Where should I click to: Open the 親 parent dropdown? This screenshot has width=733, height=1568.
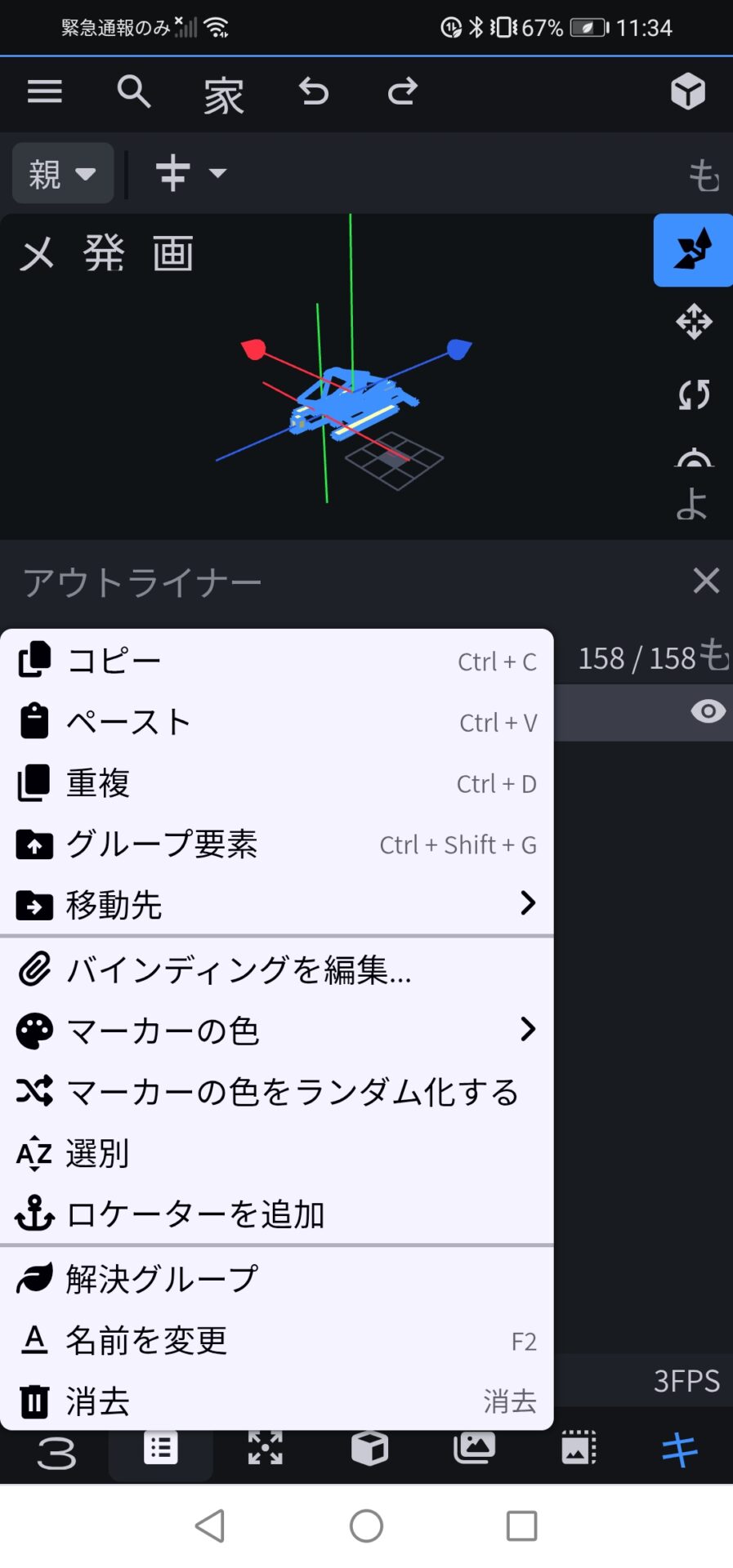(62, 173)
